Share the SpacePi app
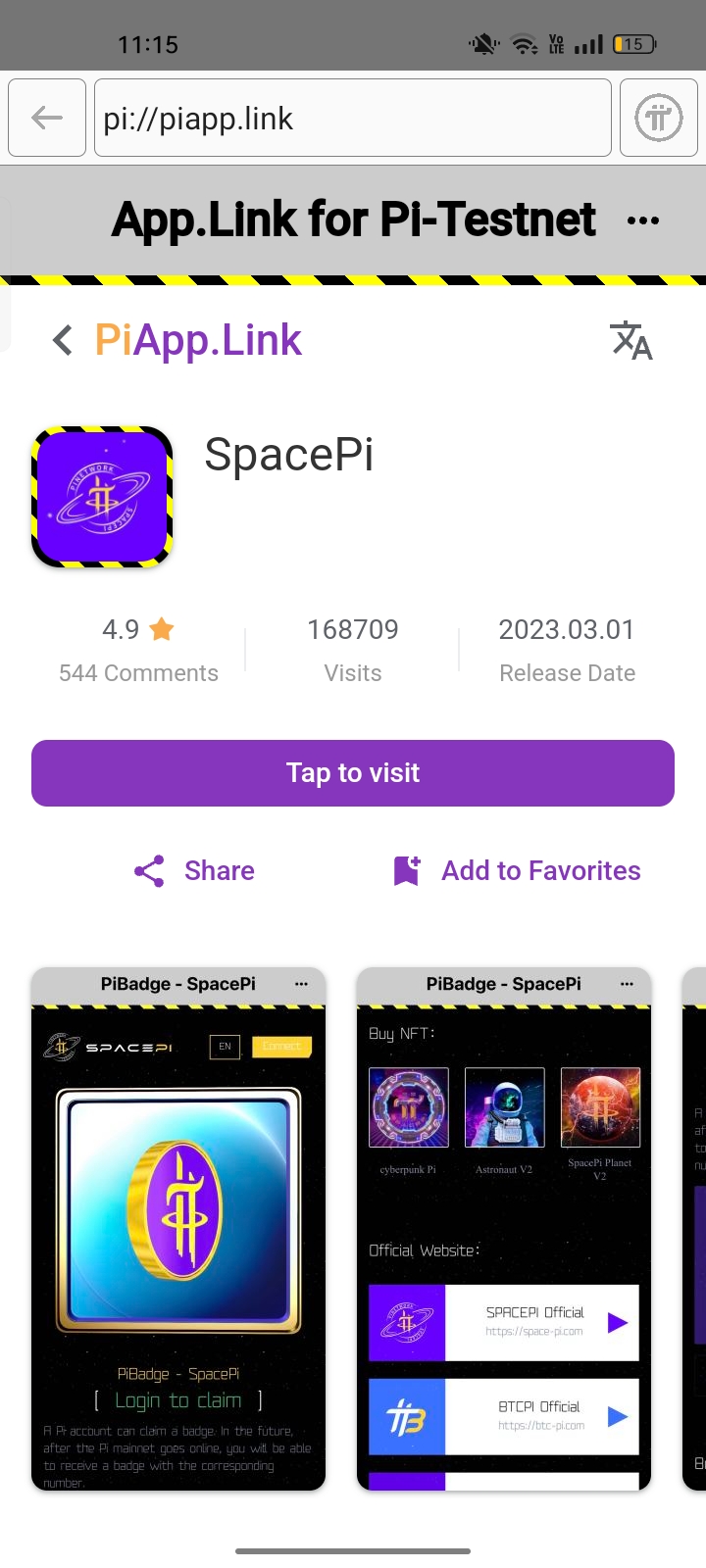Screen dimensions: 706x1568 coord(194,871)
